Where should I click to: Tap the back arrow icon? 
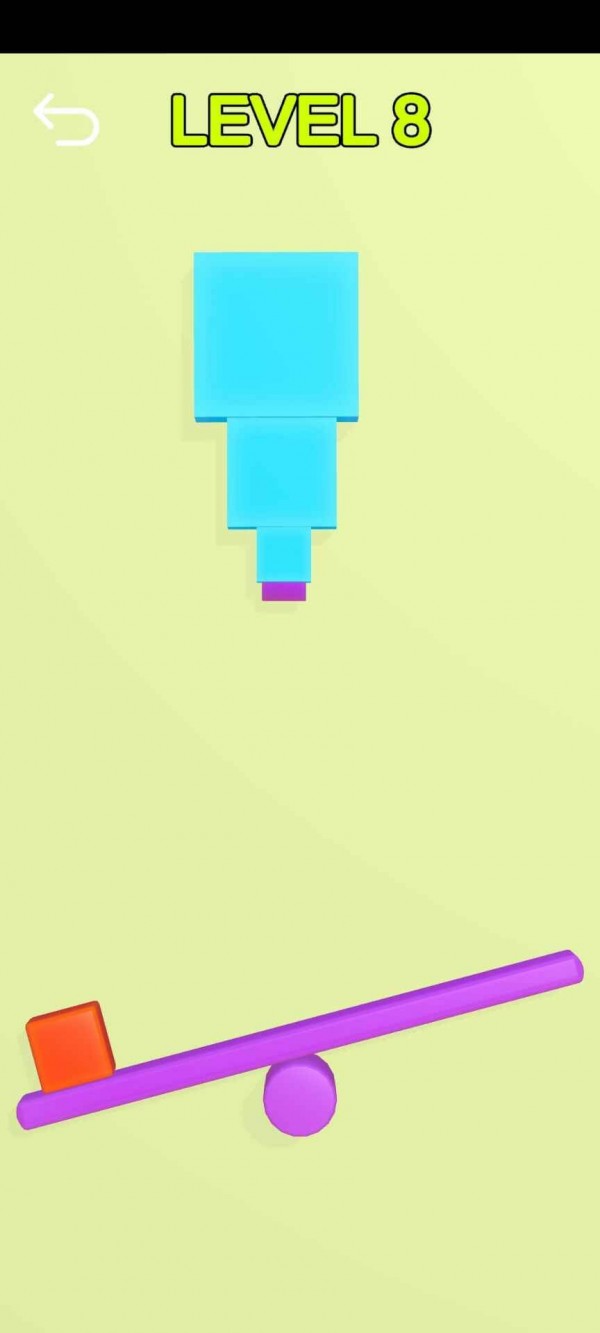tap(66, 120)
